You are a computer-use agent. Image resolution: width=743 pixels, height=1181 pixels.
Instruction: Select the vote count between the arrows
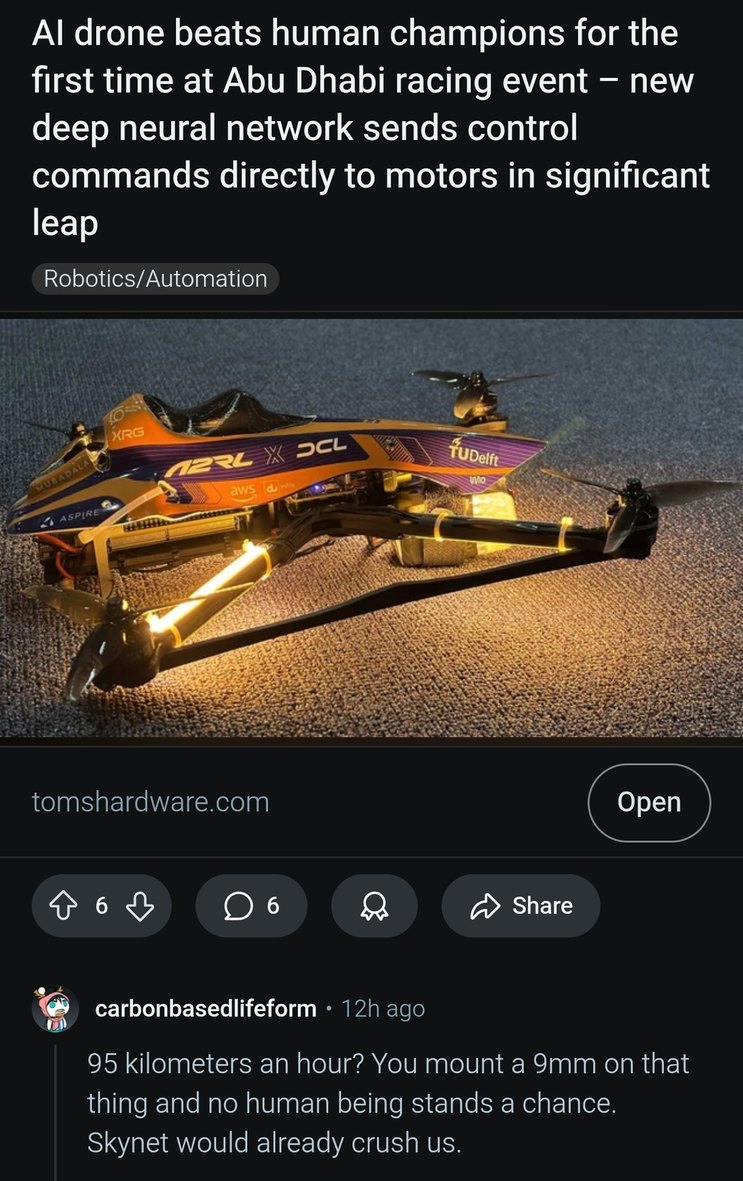pyautogui.click(x=101, y=905)
